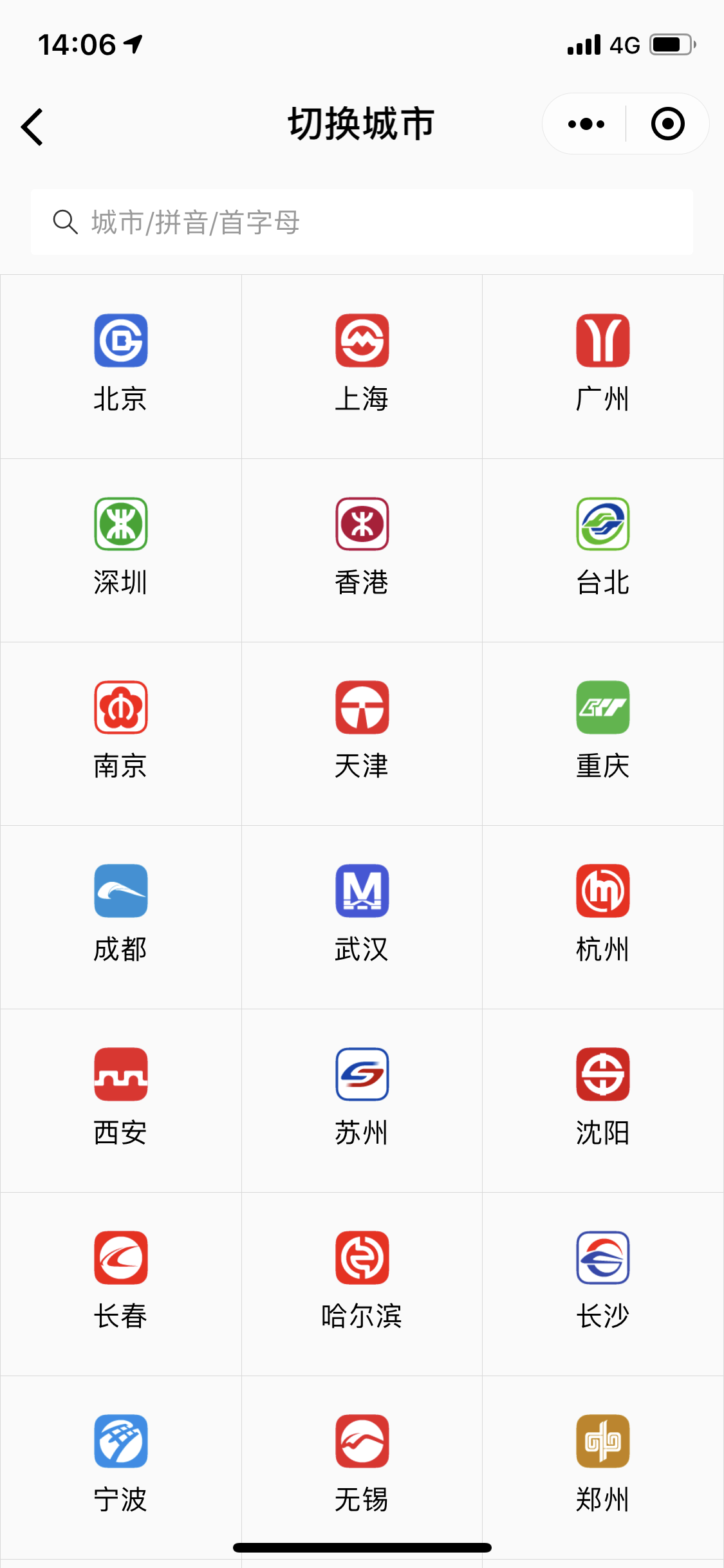
Task: Close the mini program with circle button
Action: click(667, 124)
